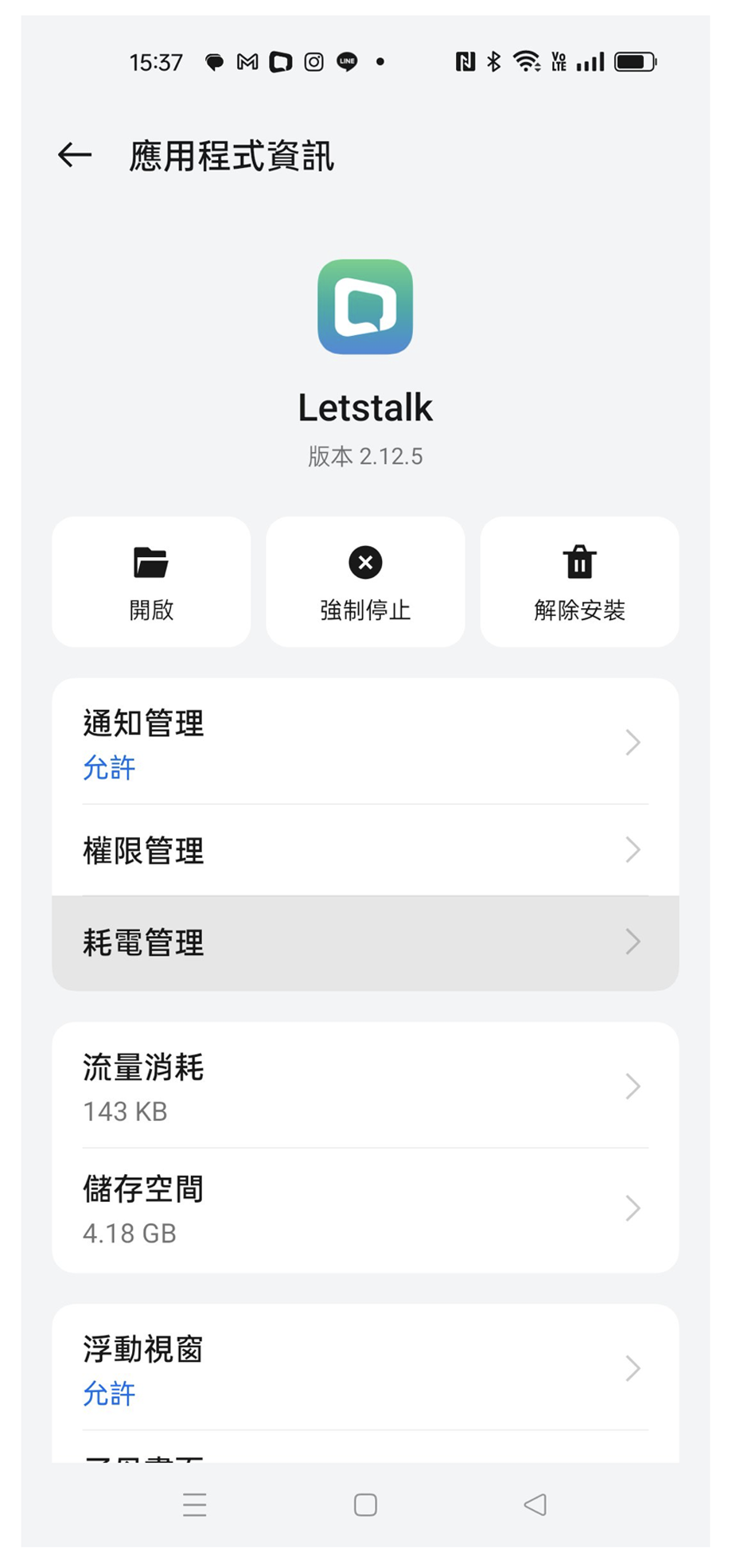View 流量消耗 data usage details
This screenshot has height=1568, width=732.
[x=365, y=1086]
